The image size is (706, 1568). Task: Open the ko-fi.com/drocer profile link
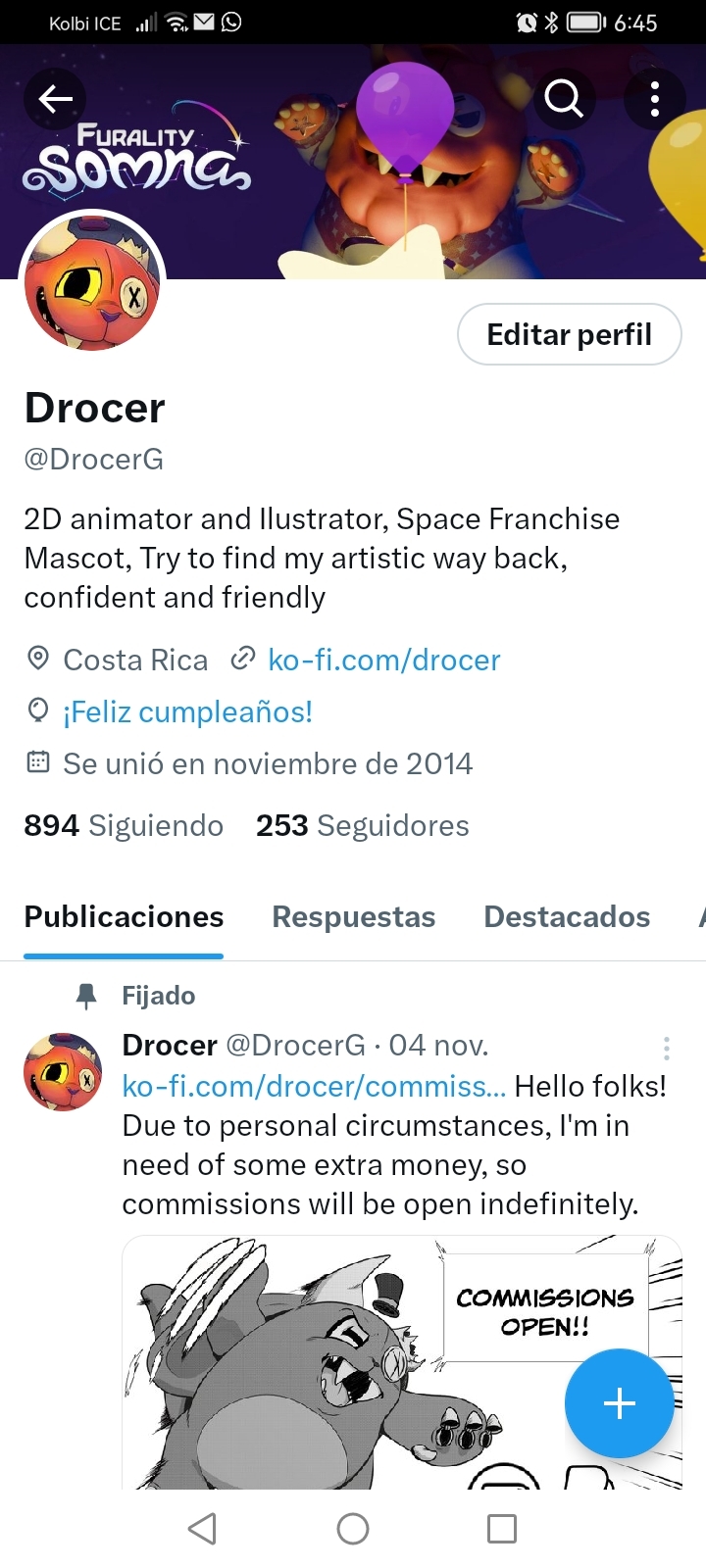(x=383, y=660)
